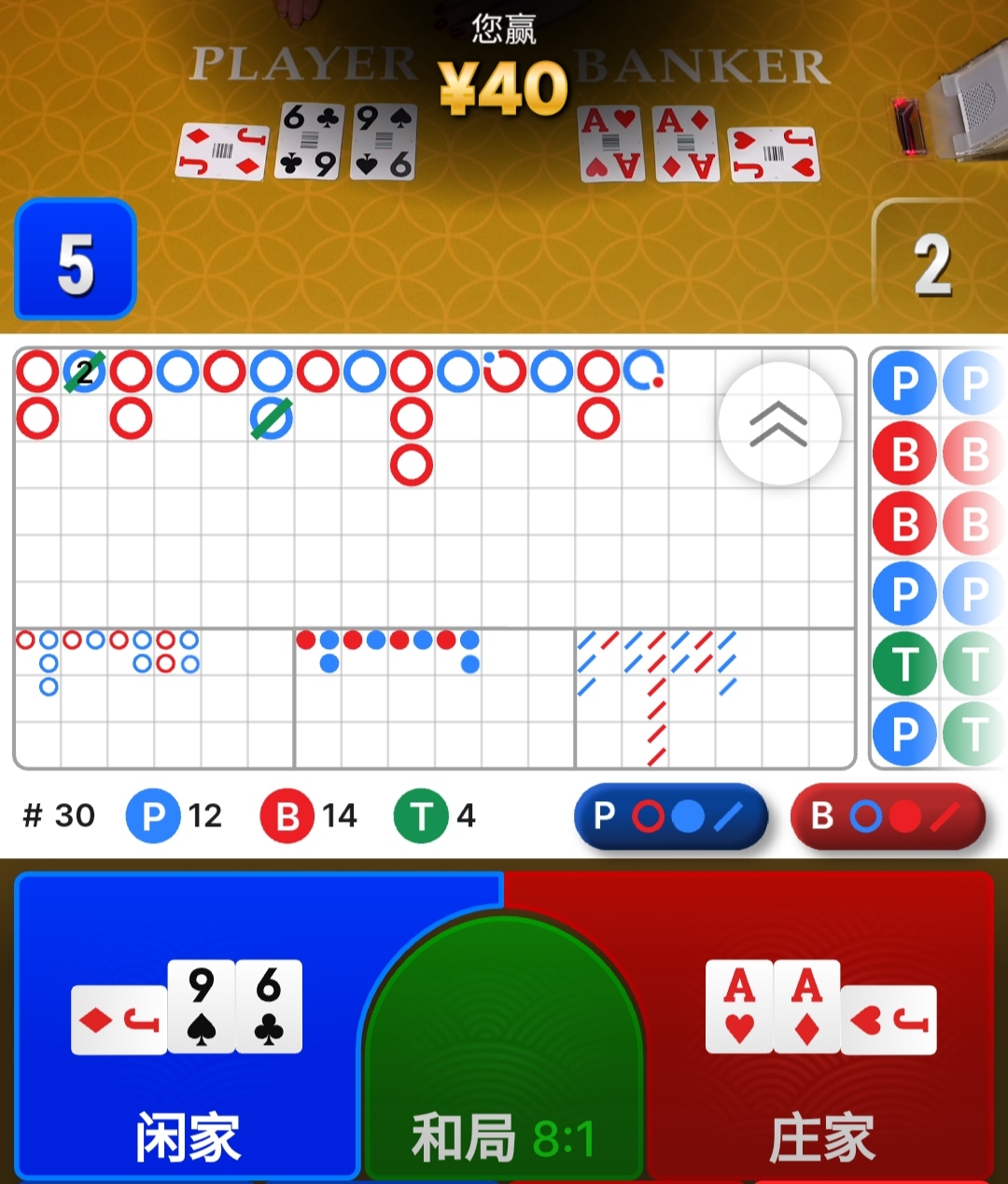Bet on 庄家 (Banker)
This screenshot has height=1184, width=1008.
pos(821,1027)
